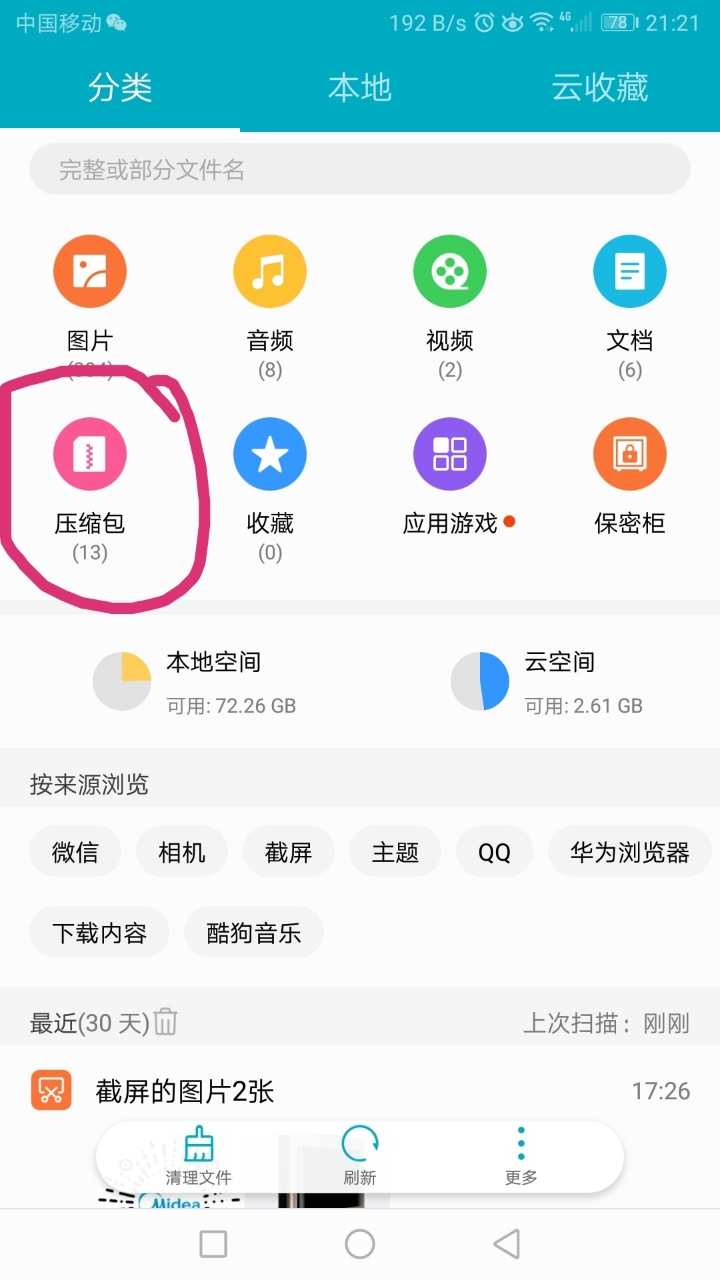The width and height of the screenshot is (720, 1280).
Task: Browse files from 微信
Action: (76, 852)
